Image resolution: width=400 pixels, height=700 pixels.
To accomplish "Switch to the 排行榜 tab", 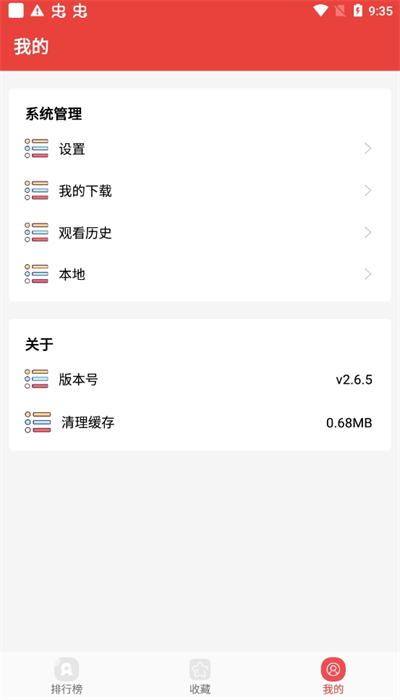I will click(x=67, y=676).
